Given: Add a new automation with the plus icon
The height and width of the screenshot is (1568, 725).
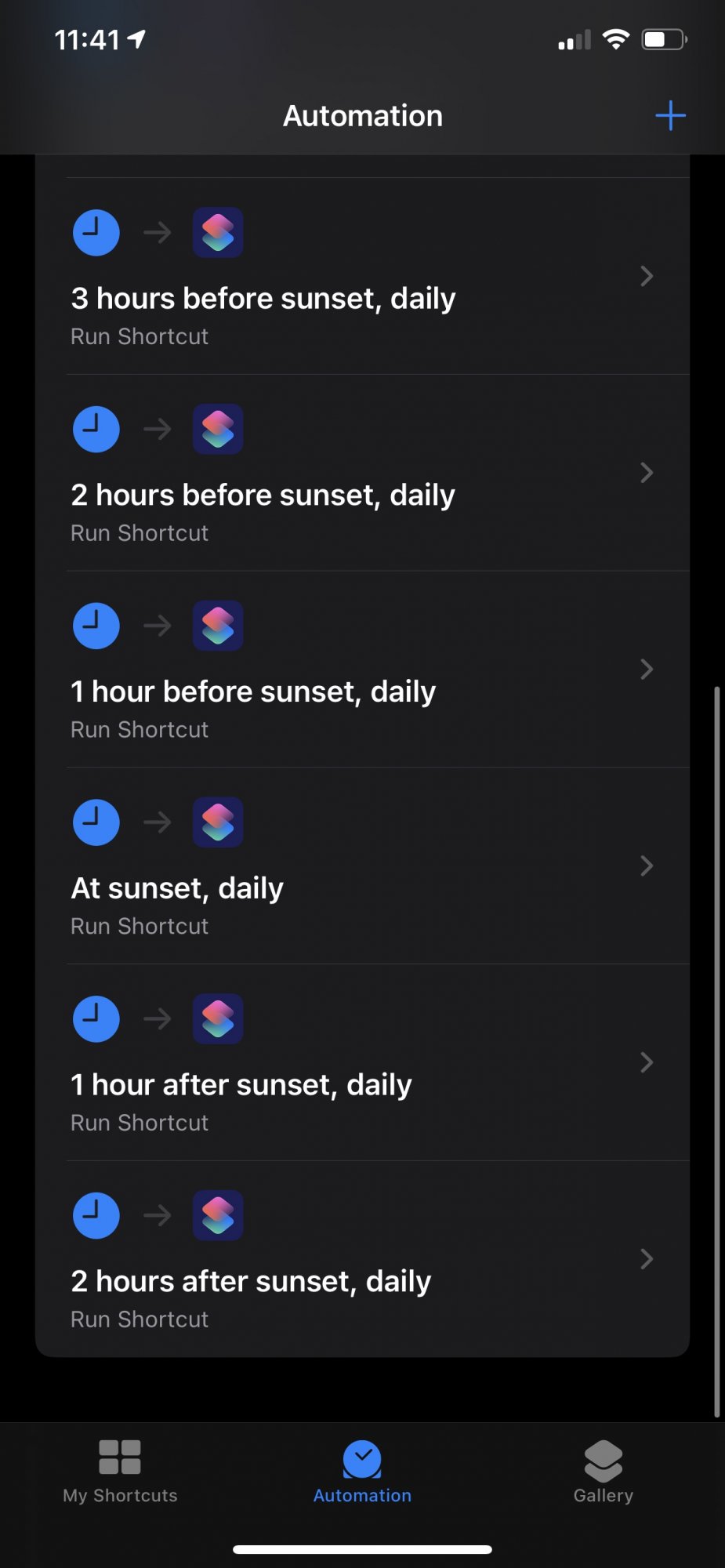Looking at the screenshot, I should click(670, 116).
